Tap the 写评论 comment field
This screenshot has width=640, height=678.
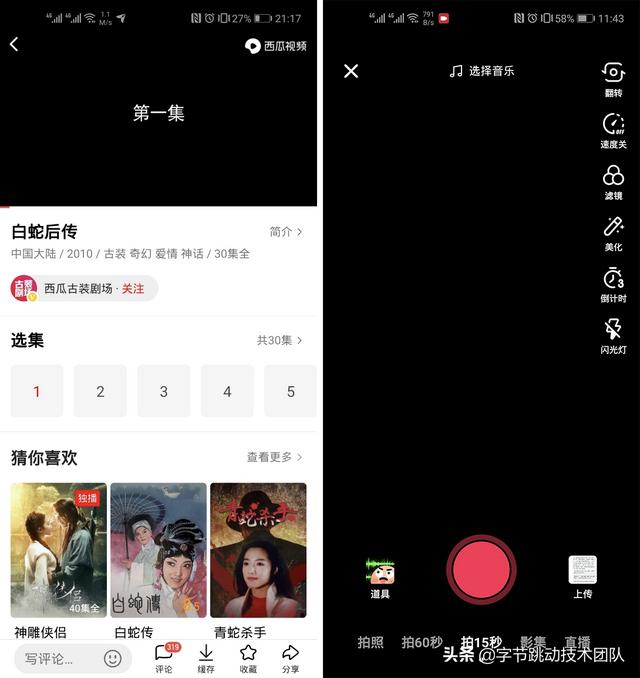[x=60, y=658]
